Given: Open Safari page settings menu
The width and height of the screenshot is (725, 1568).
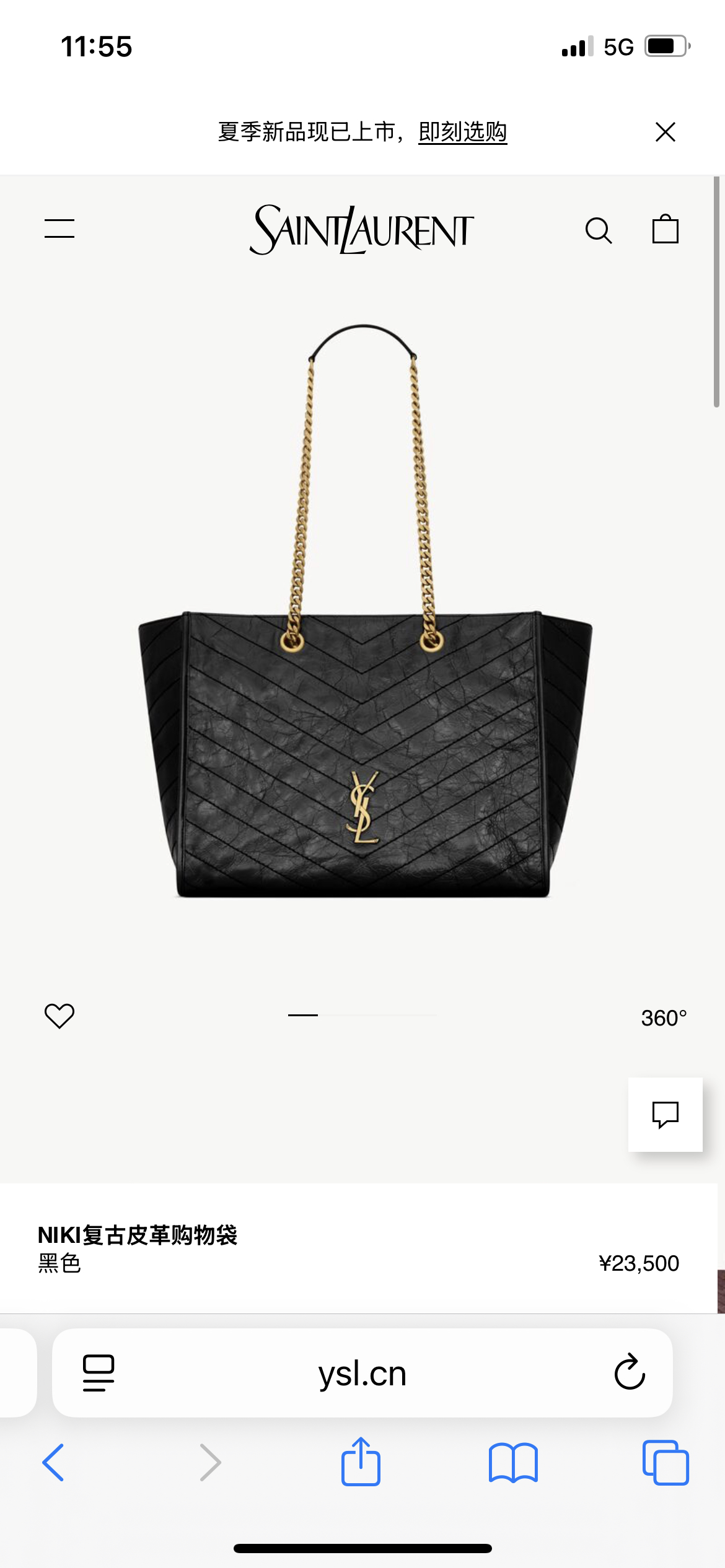Looking at the screenshot, I should point(99,1373).
